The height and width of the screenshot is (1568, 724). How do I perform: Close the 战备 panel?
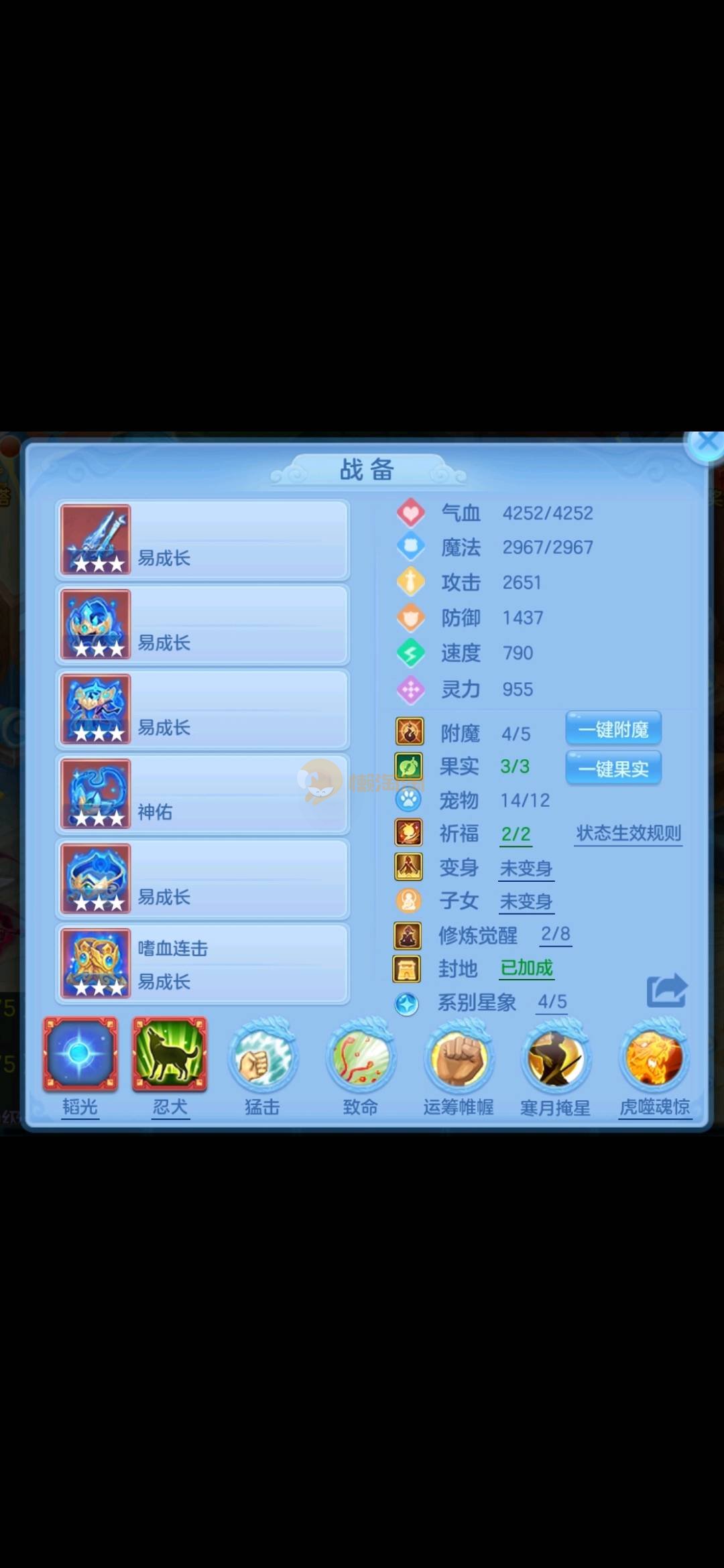[x=707, y=444]
